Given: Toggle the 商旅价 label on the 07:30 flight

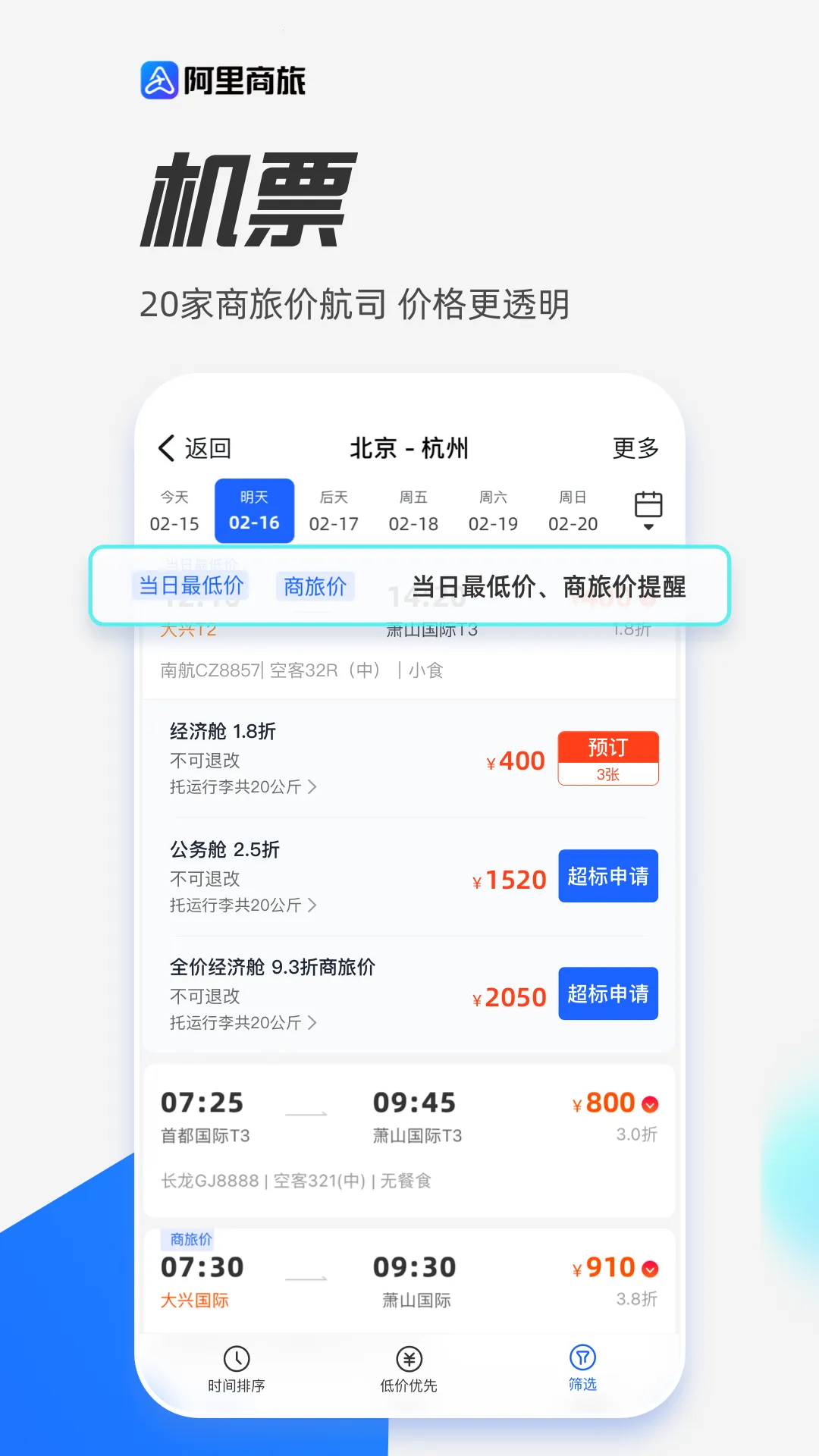Looking at the screenshot, I should (x=190, y=1238).
